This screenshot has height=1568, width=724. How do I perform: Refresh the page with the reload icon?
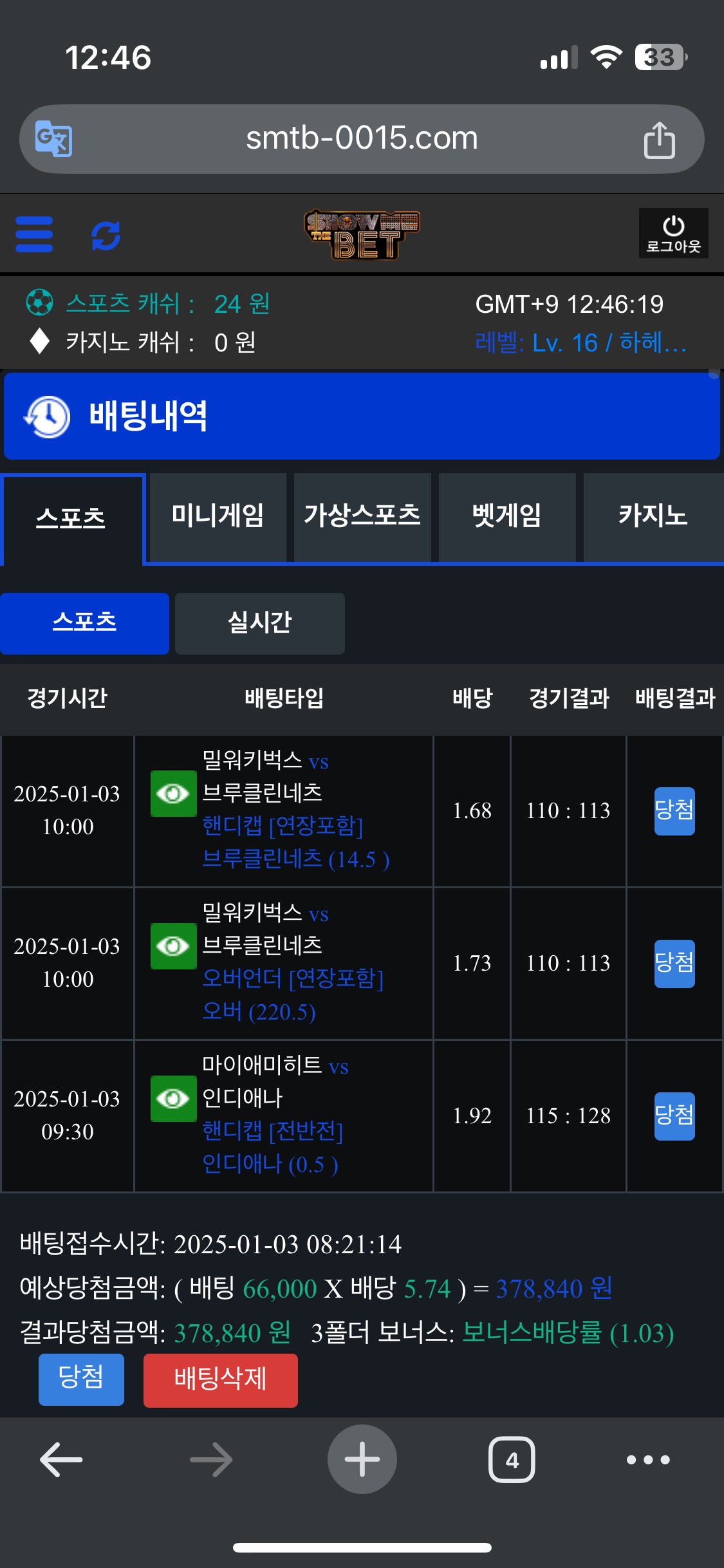point(106,236)
